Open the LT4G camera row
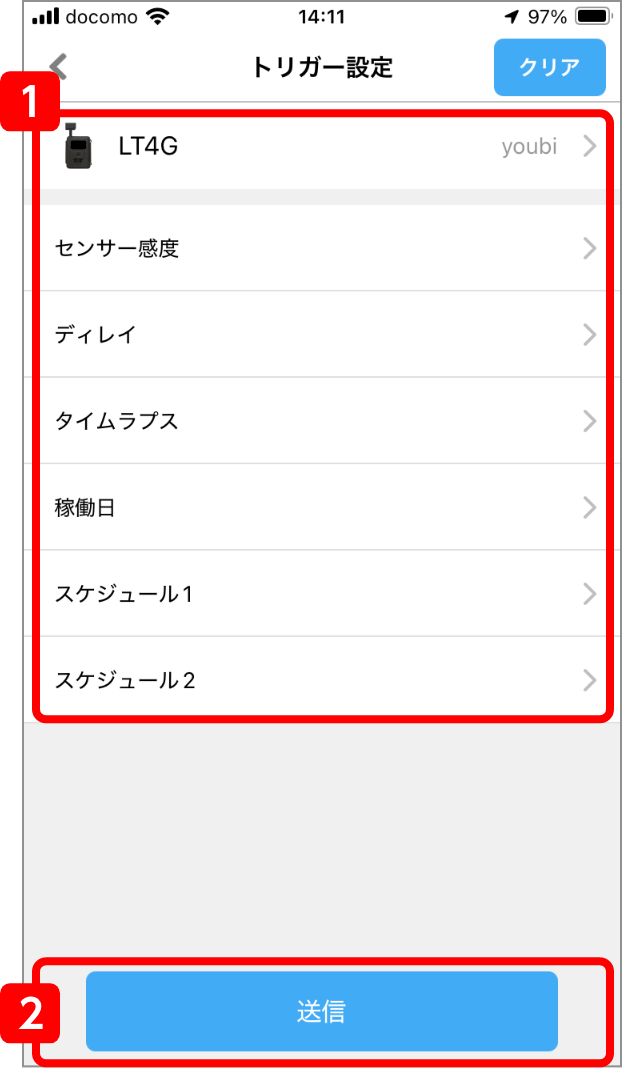622x1068 pixels. coord(322,148)
